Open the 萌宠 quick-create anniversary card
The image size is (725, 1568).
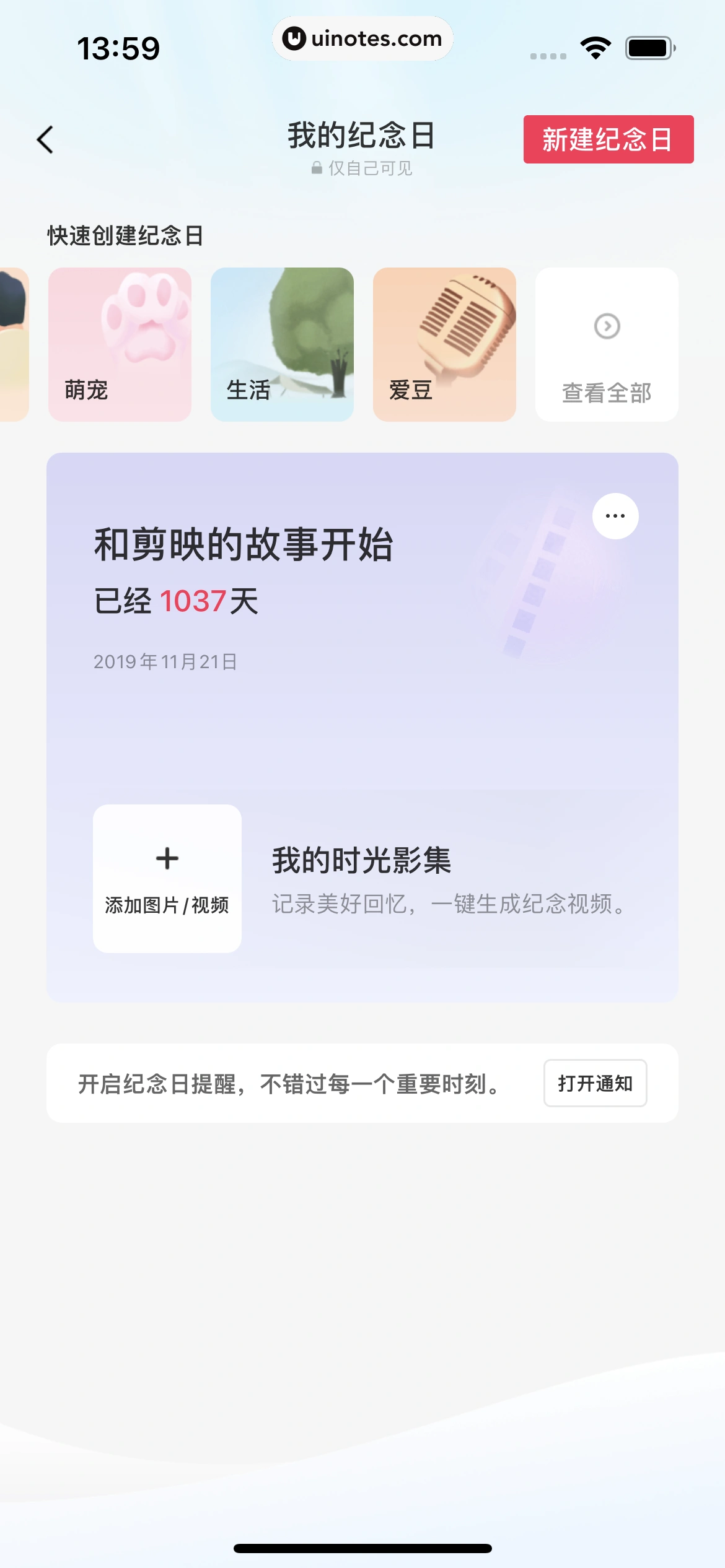click(x=120, y=344)
